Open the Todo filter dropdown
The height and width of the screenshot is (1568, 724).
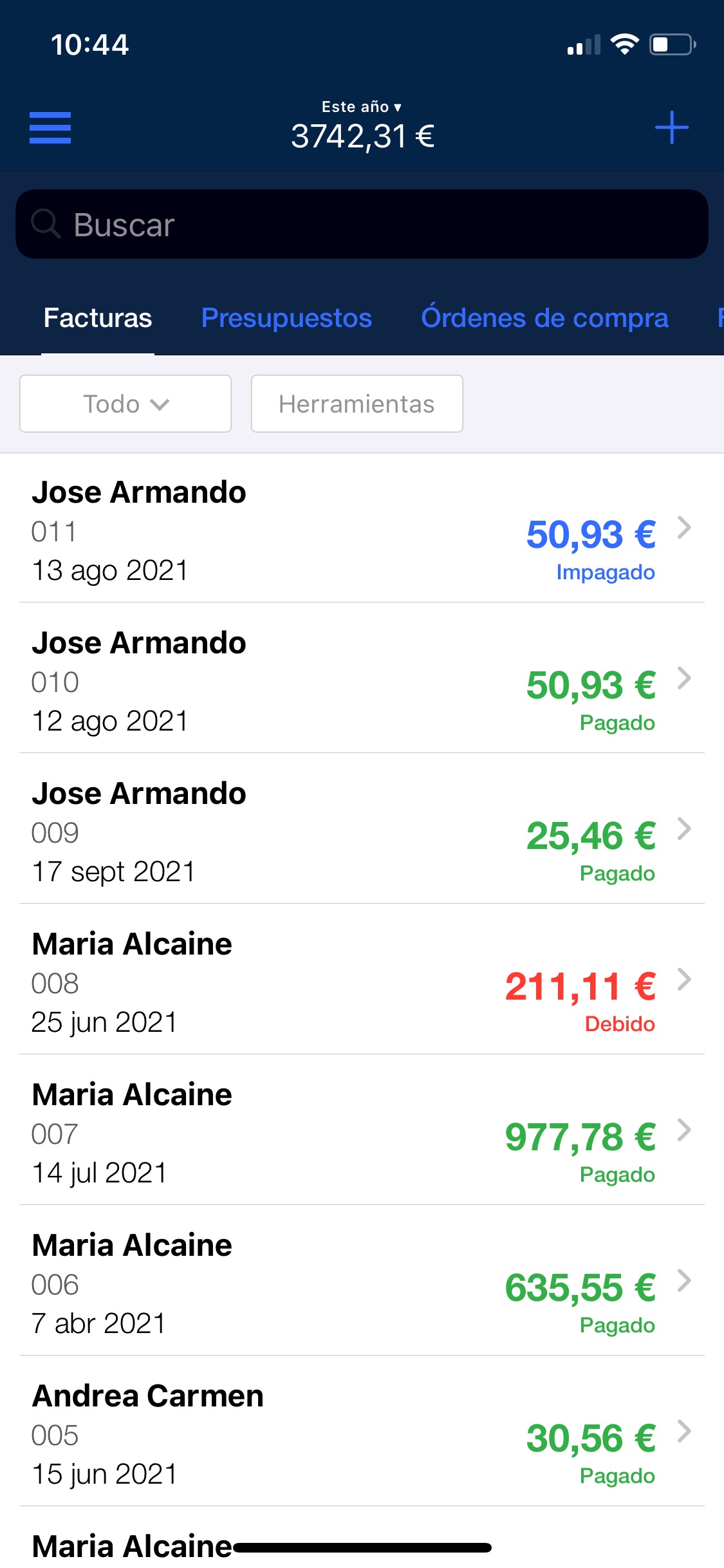[x=125, y=404]
